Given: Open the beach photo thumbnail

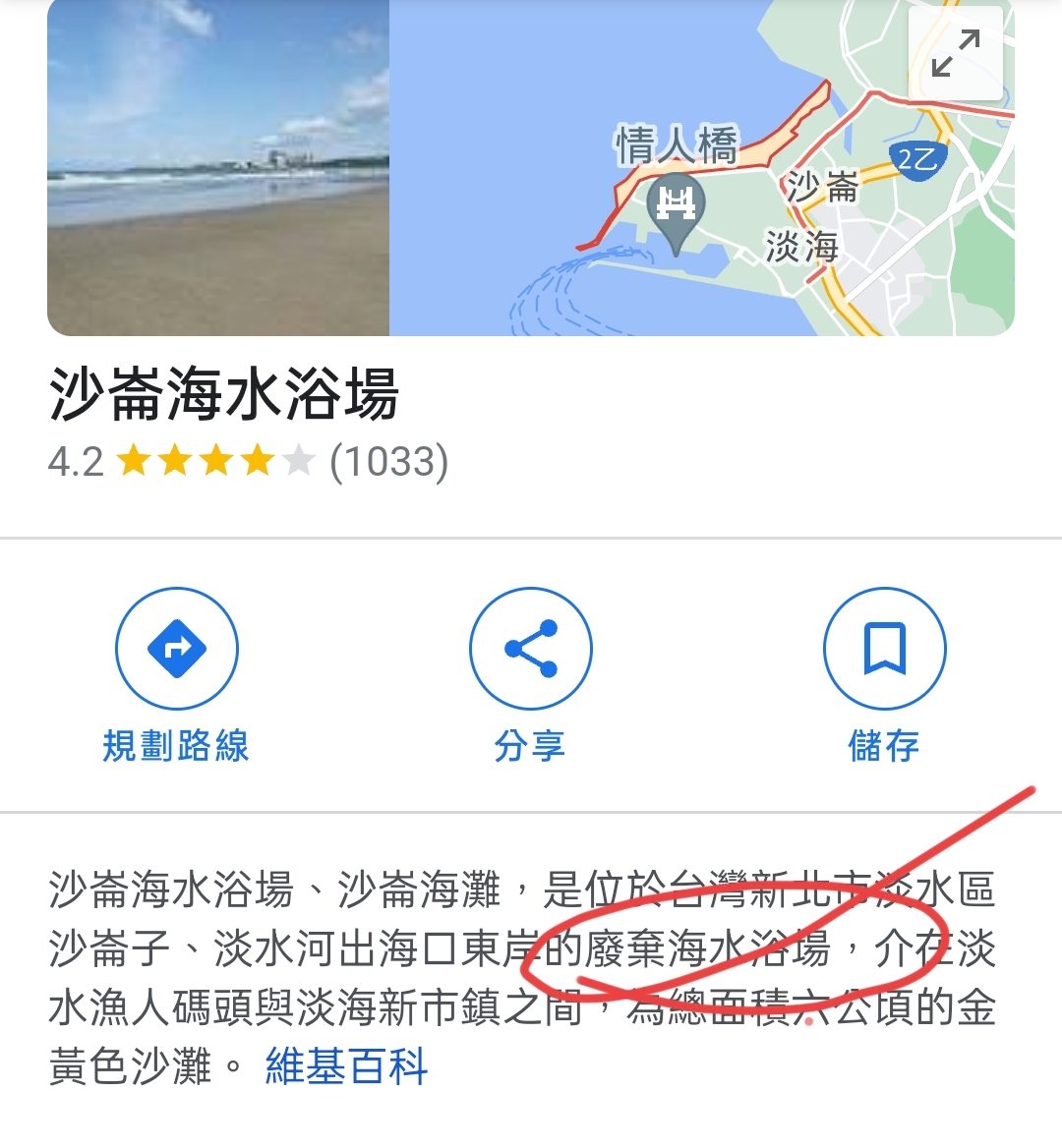Looking at the screenshot, I should (x=218, y=167).
